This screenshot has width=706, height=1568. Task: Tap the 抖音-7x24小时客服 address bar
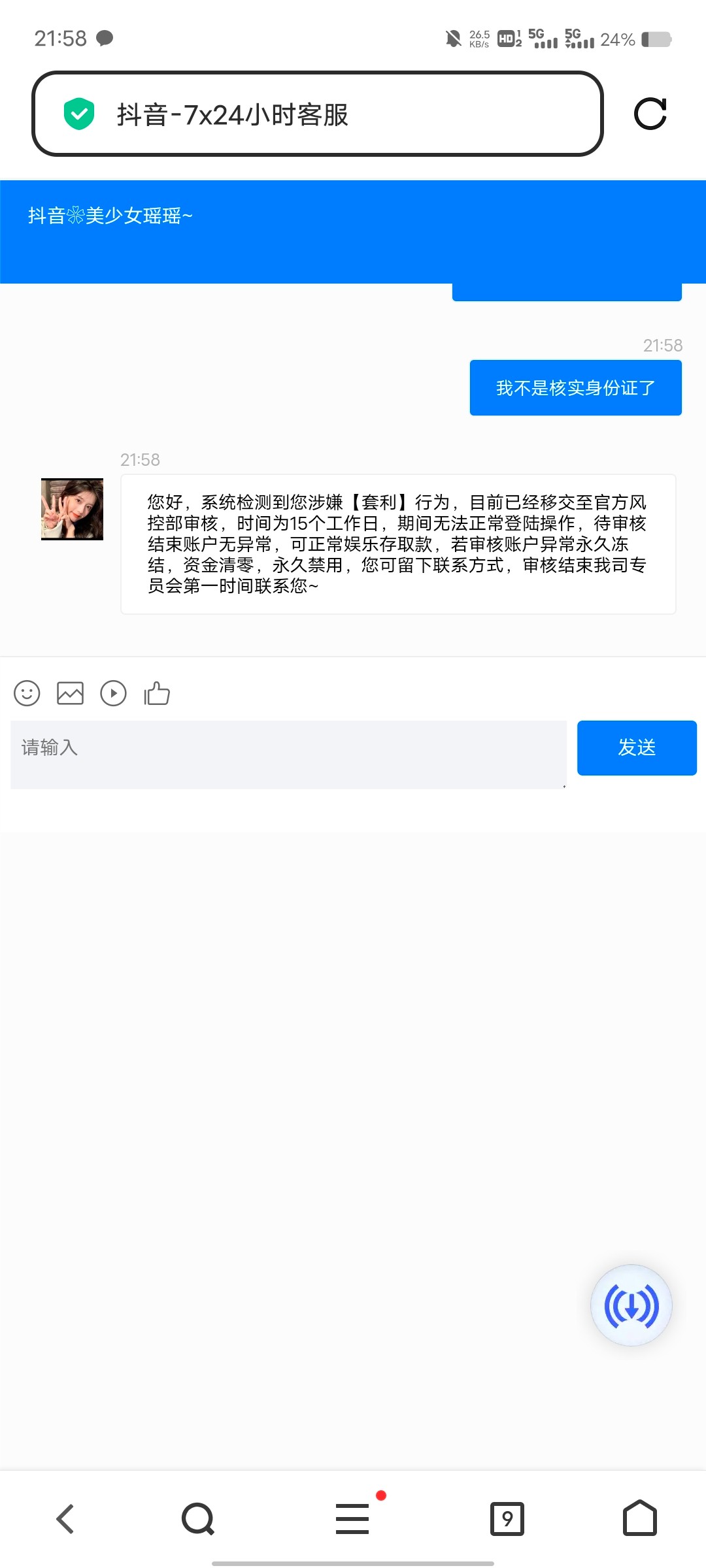point(317,114)
